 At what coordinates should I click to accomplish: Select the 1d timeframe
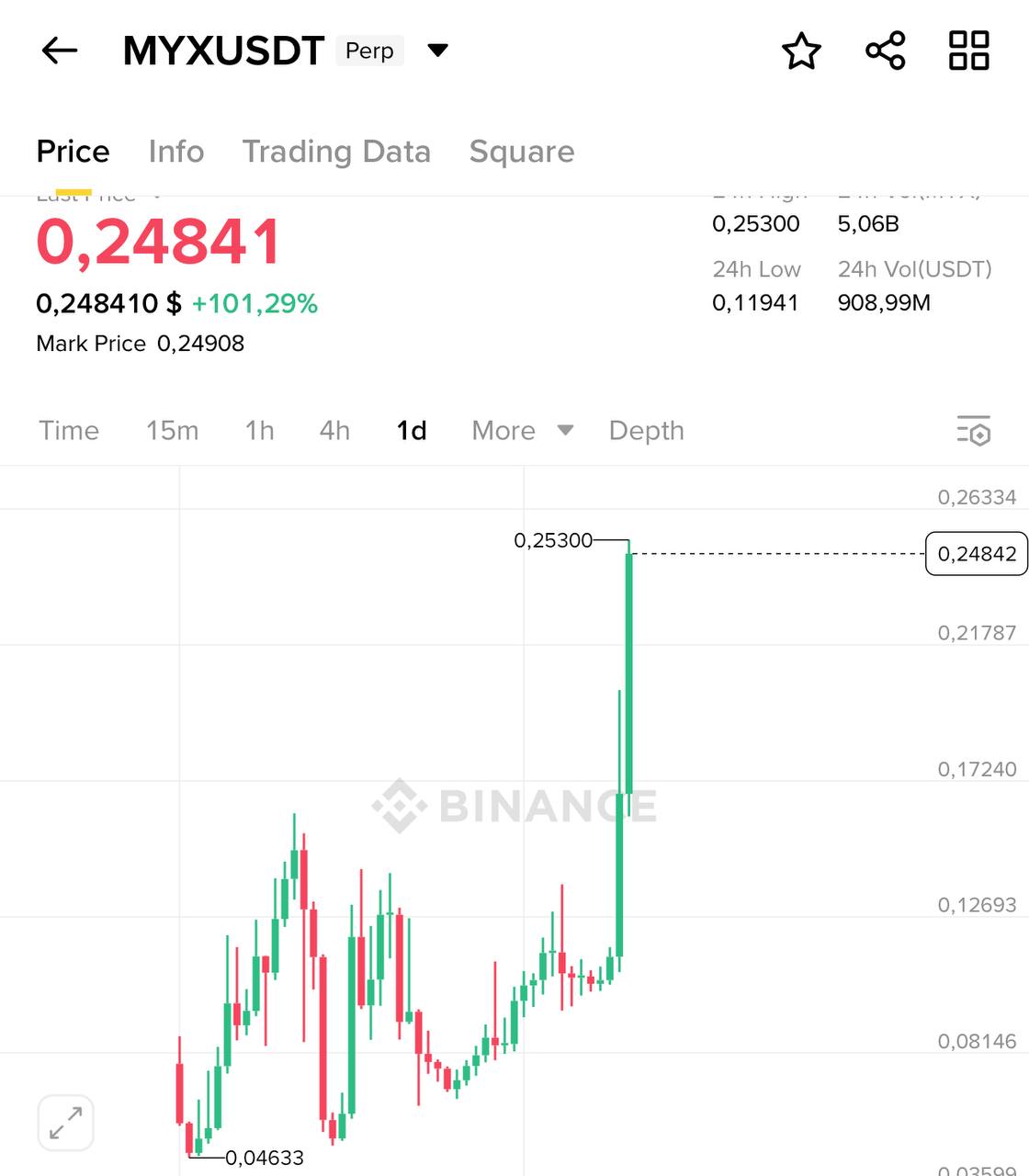pos(412,431)
